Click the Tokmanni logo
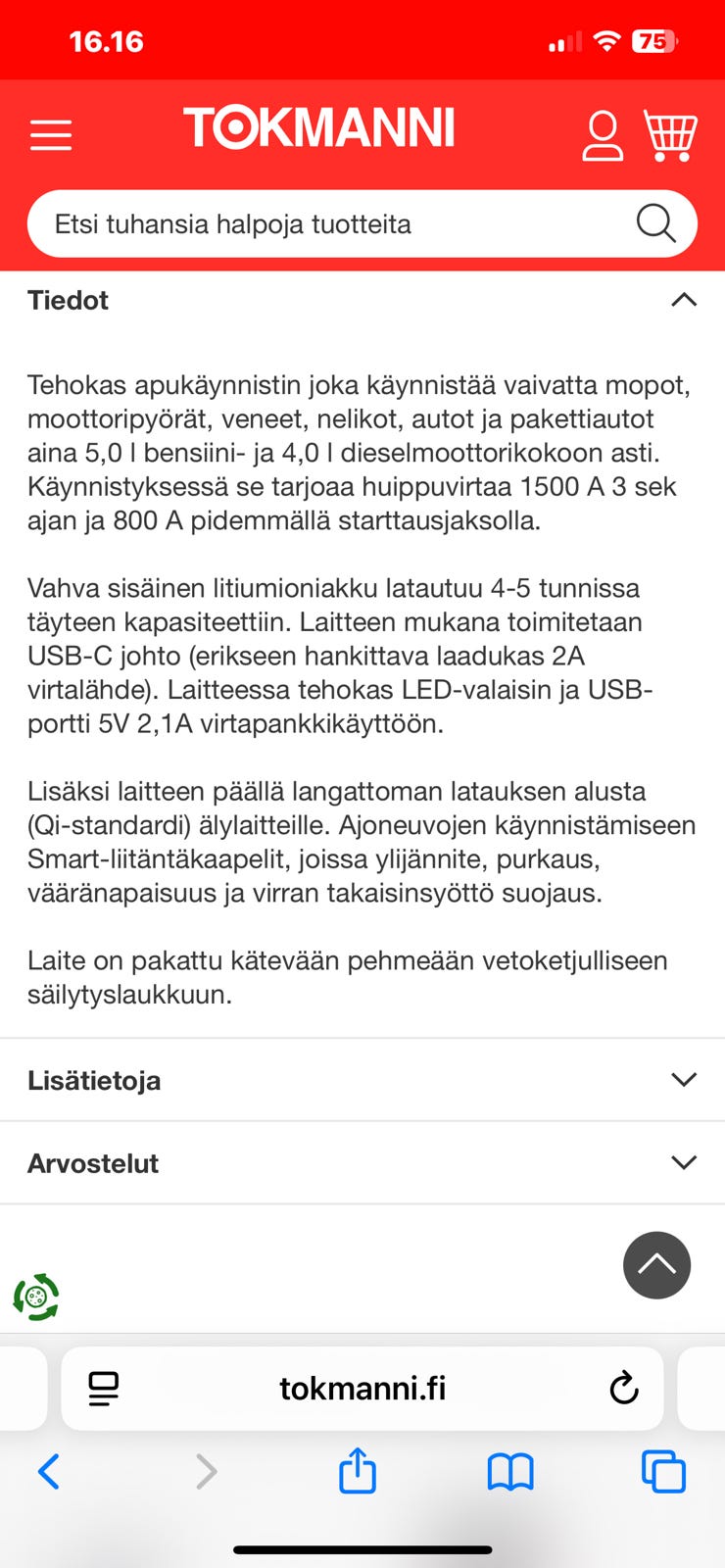This screenshot has height=1568, width=725. [318, 127]
